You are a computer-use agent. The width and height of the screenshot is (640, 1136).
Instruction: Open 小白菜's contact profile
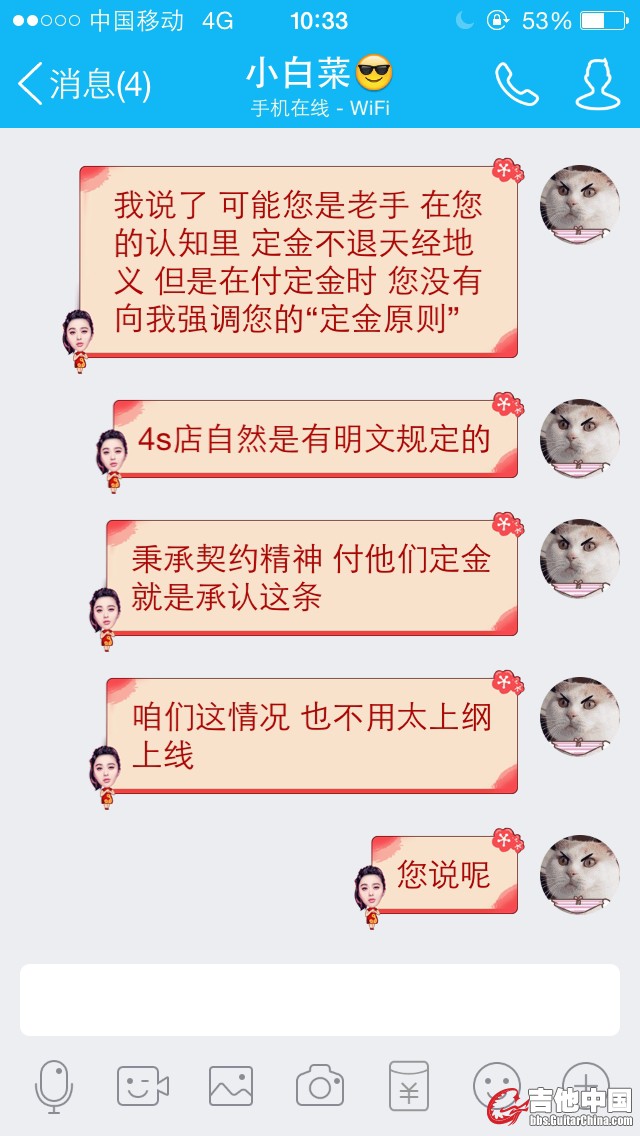pos(597,84)
